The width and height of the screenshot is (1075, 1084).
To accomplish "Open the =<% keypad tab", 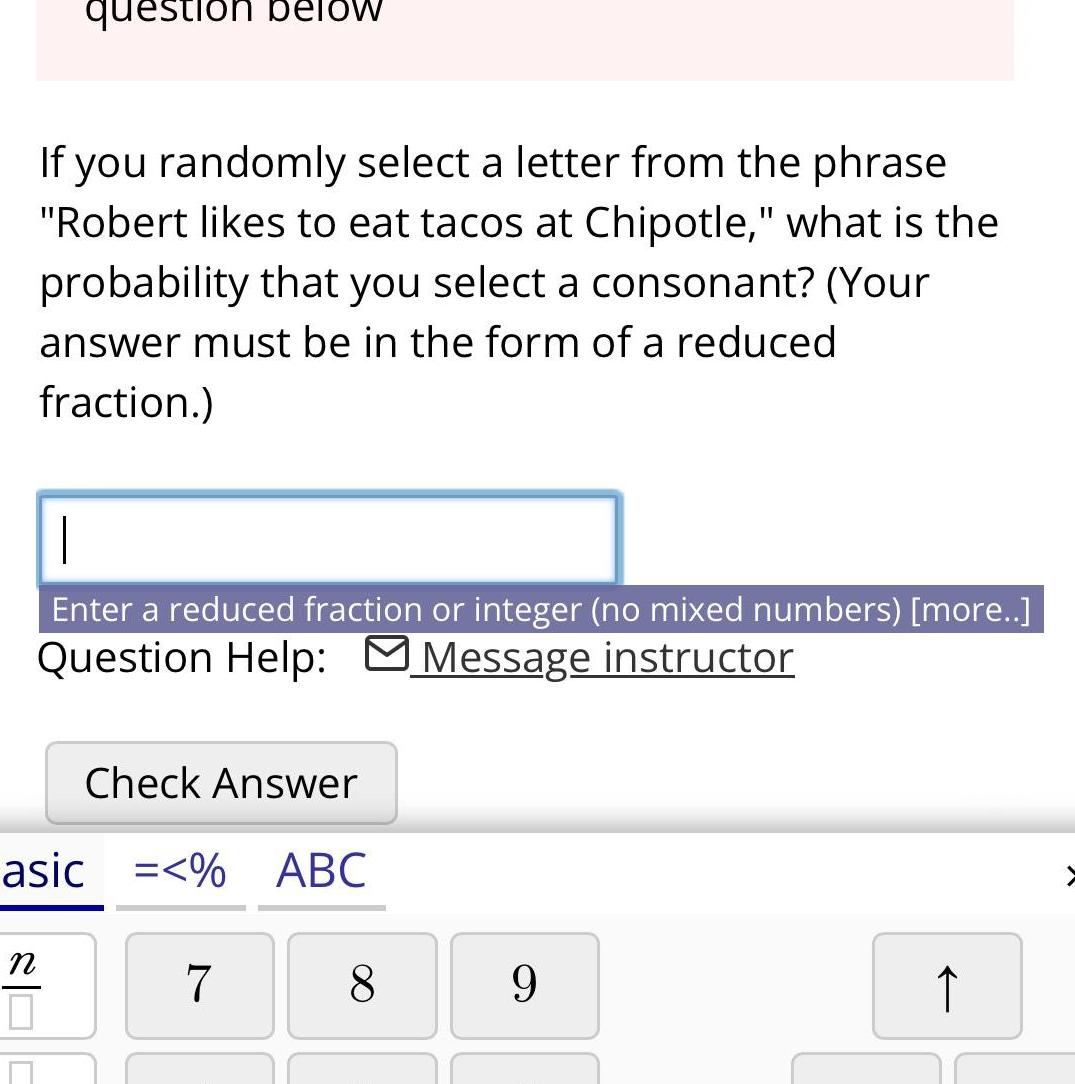I will pos(180,870).
